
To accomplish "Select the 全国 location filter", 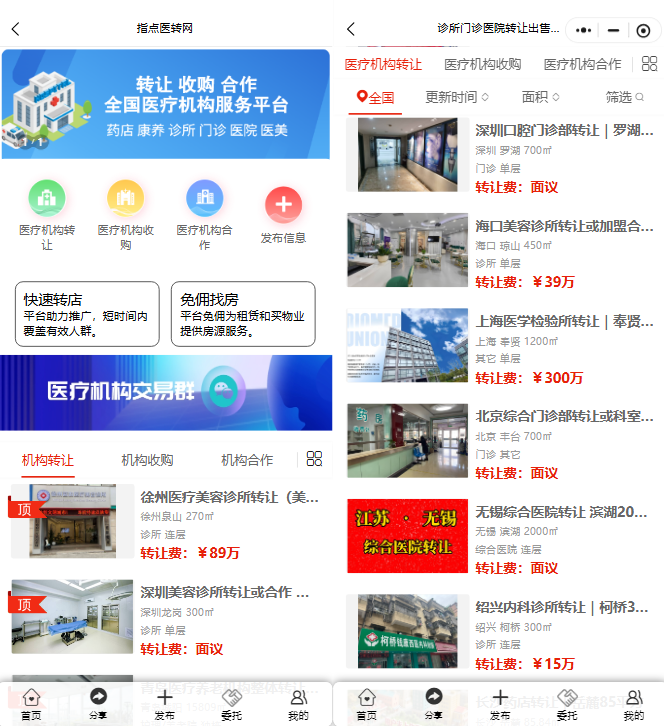I will point(376,97).
